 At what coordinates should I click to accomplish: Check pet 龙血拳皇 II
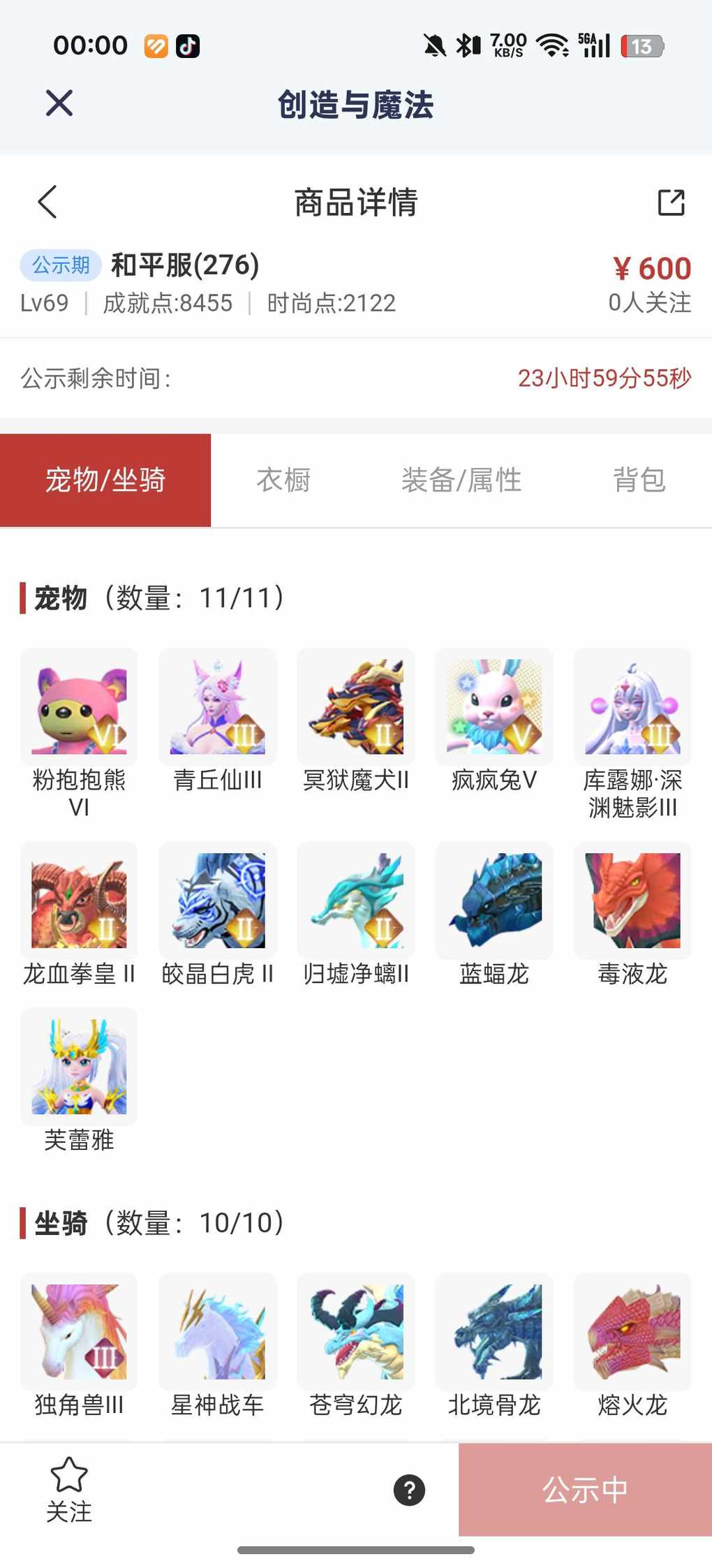[79, 901]
